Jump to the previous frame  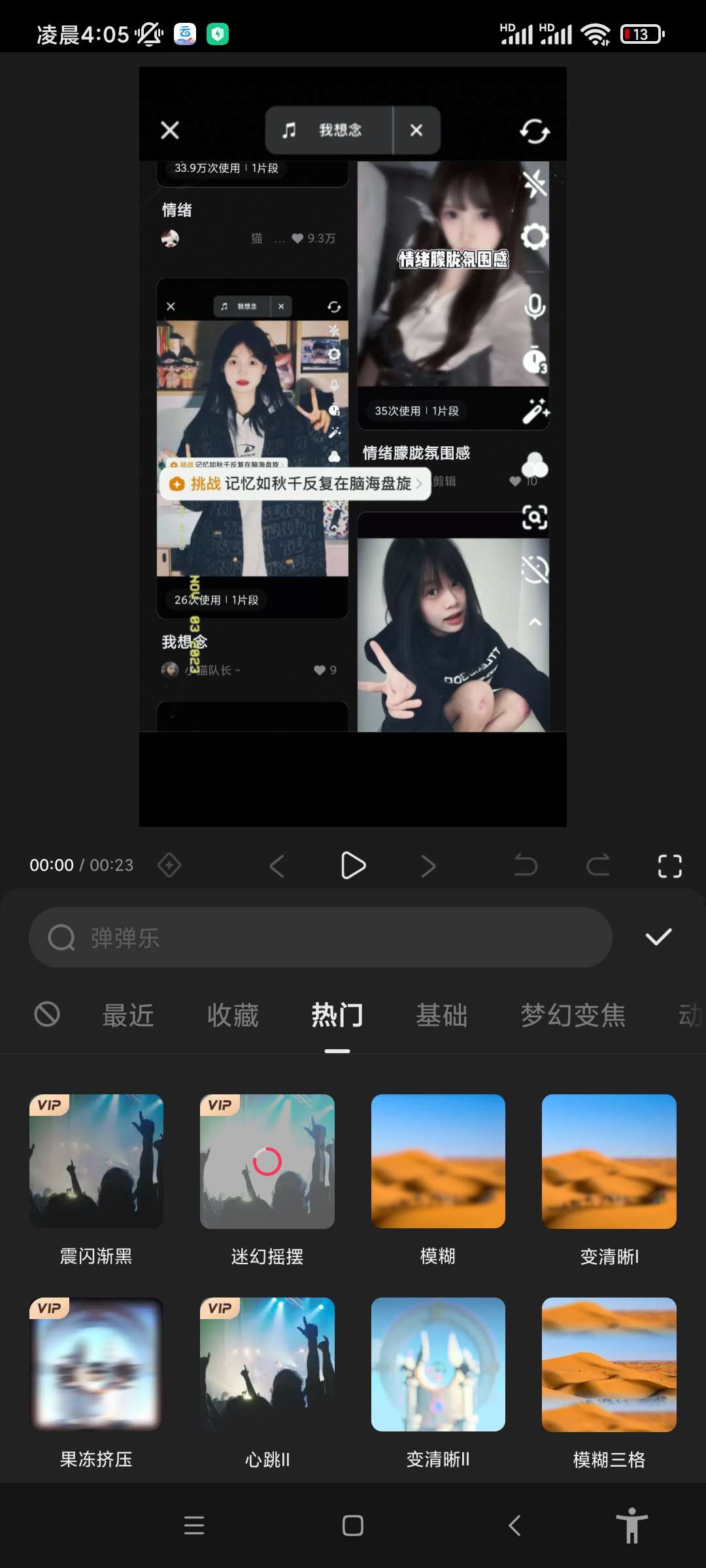[x=277, y=866]
